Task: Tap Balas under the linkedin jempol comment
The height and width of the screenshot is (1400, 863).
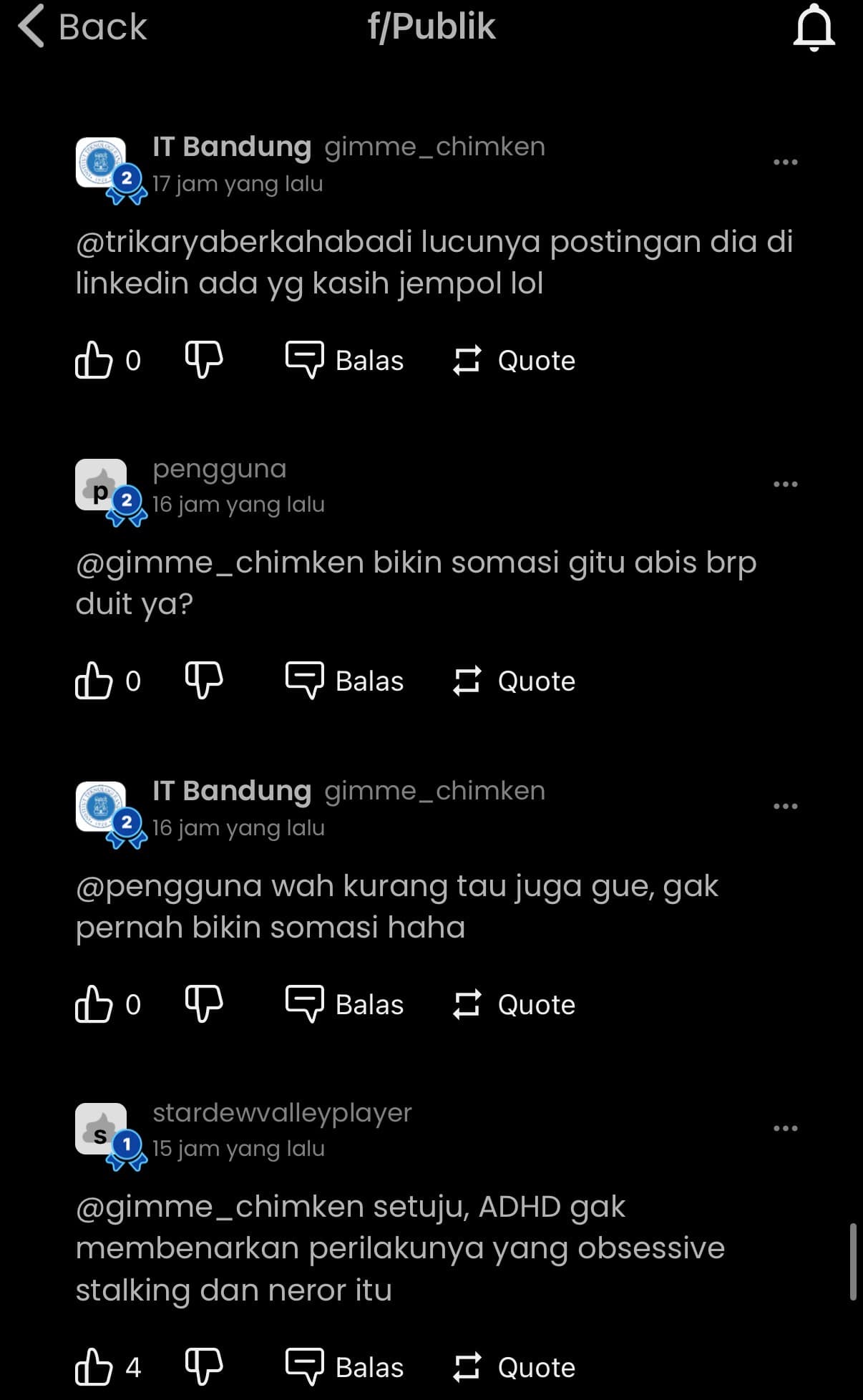Action: 344,360
